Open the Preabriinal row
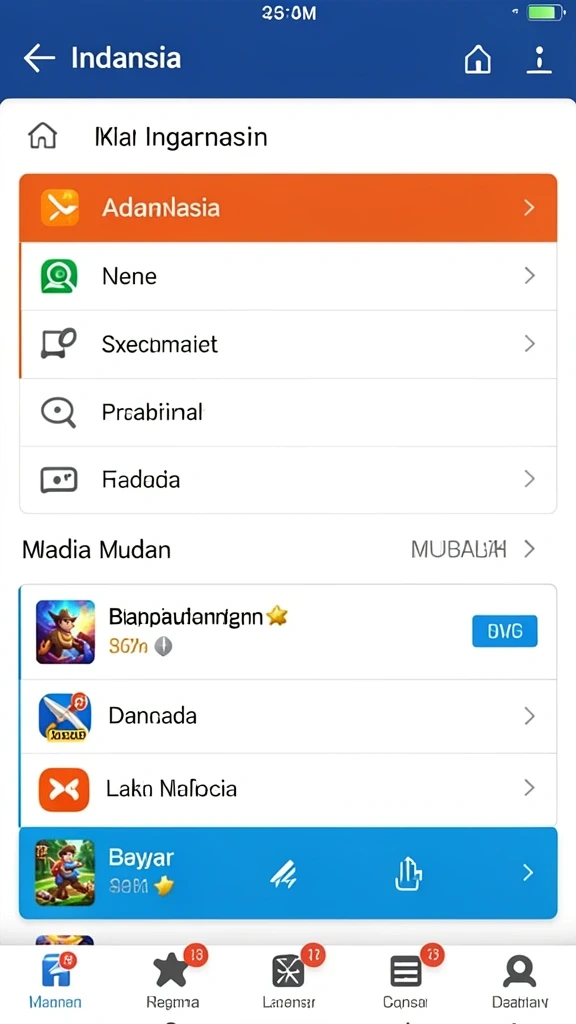The image size is (576, 1024). tap(288, 413)
